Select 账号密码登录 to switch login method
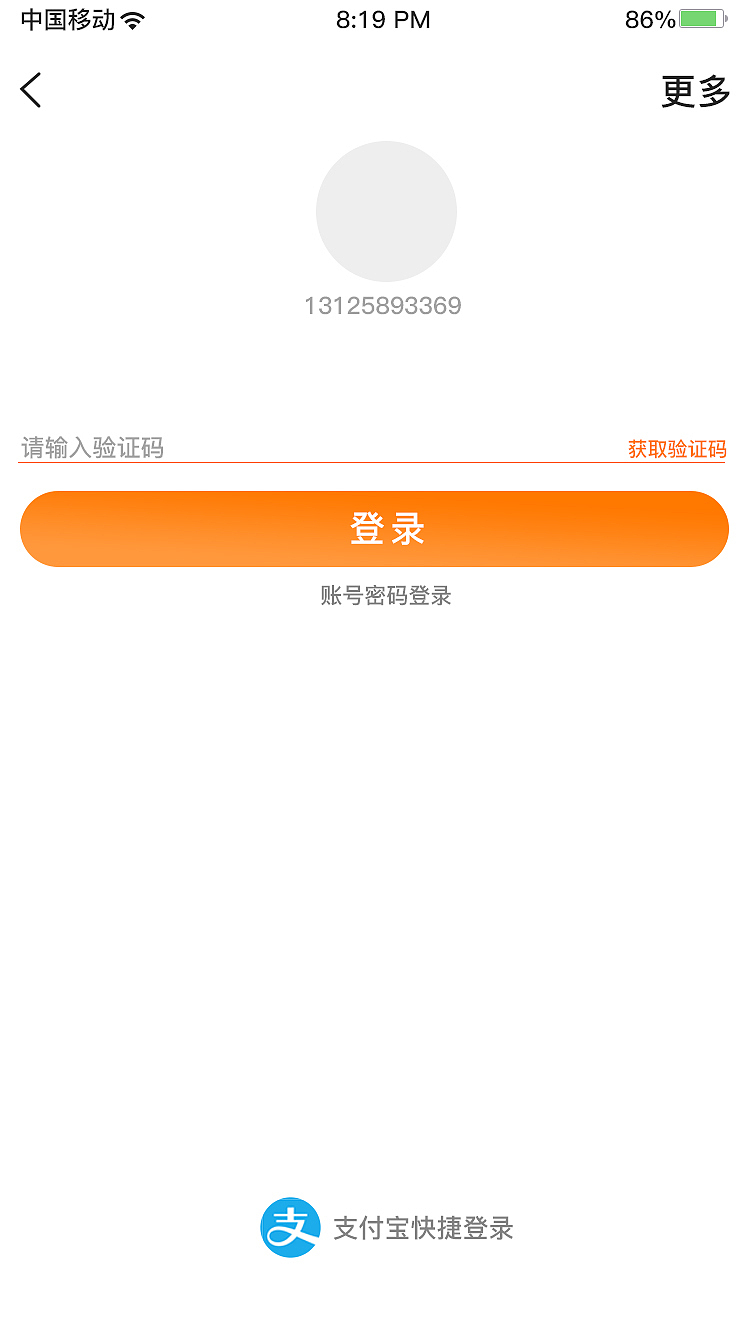 (x=386, y=595)
